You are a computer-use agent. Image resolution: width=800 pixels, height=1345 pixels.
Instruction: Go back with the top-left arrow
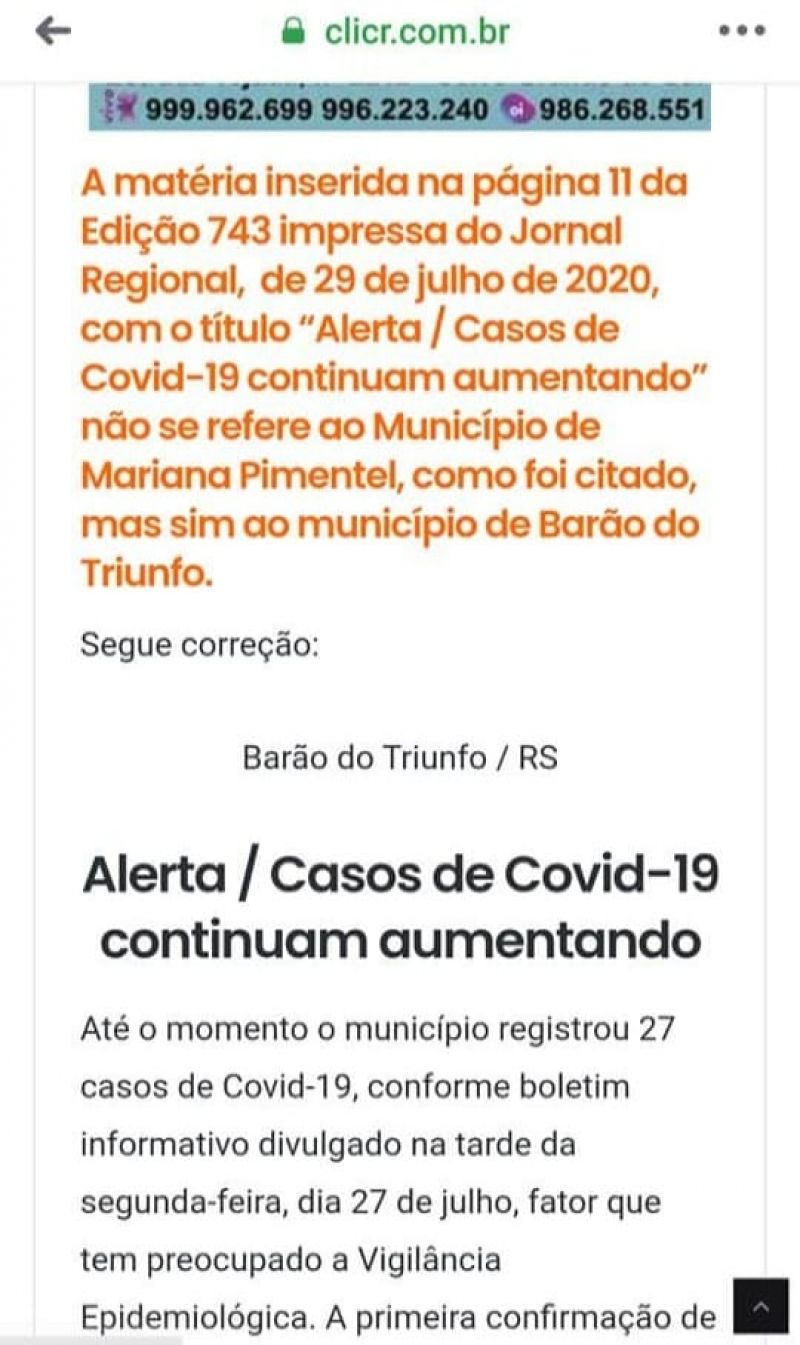tap(53, 31)
